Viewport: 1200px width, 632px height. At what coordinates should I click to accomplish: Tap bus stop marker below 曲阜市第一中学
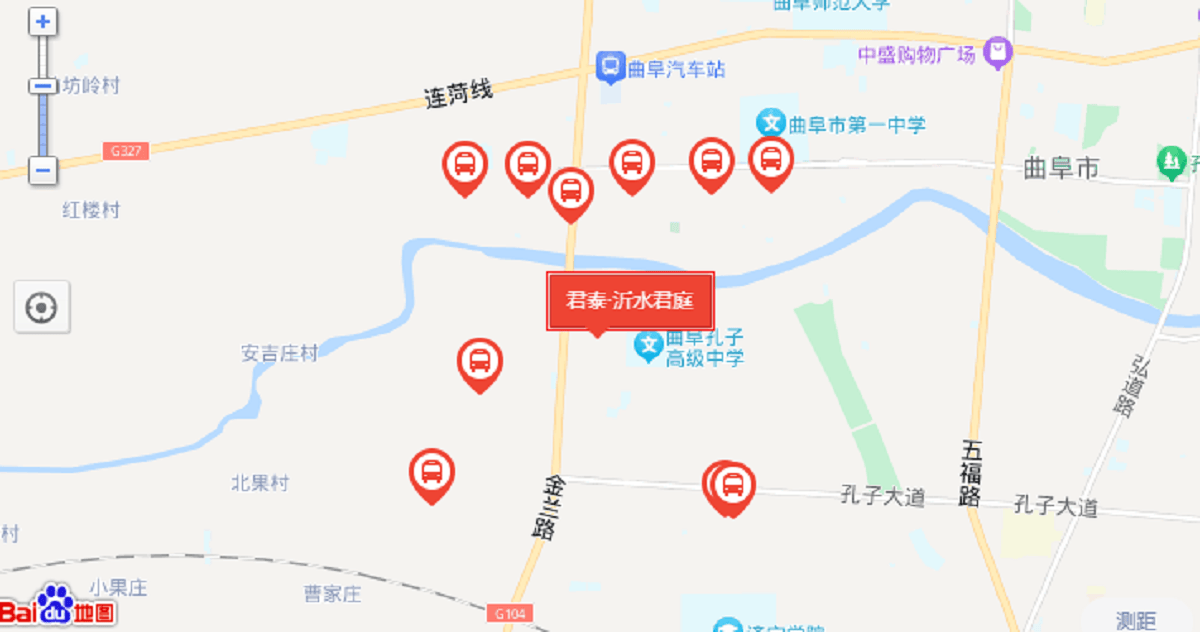click(771, 160)
